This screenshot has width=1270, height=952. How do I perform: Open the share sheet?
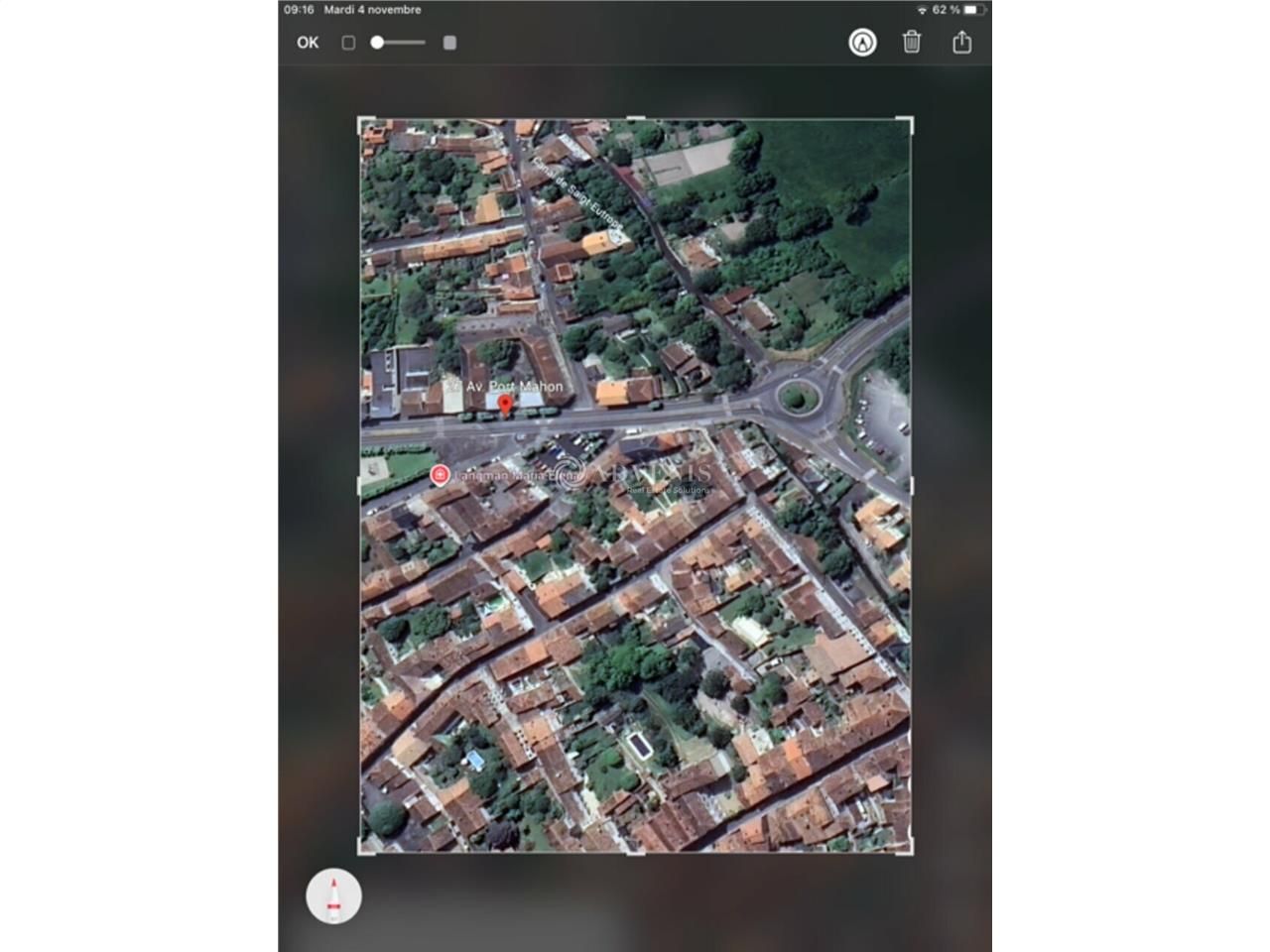click(x=961, y=43)
